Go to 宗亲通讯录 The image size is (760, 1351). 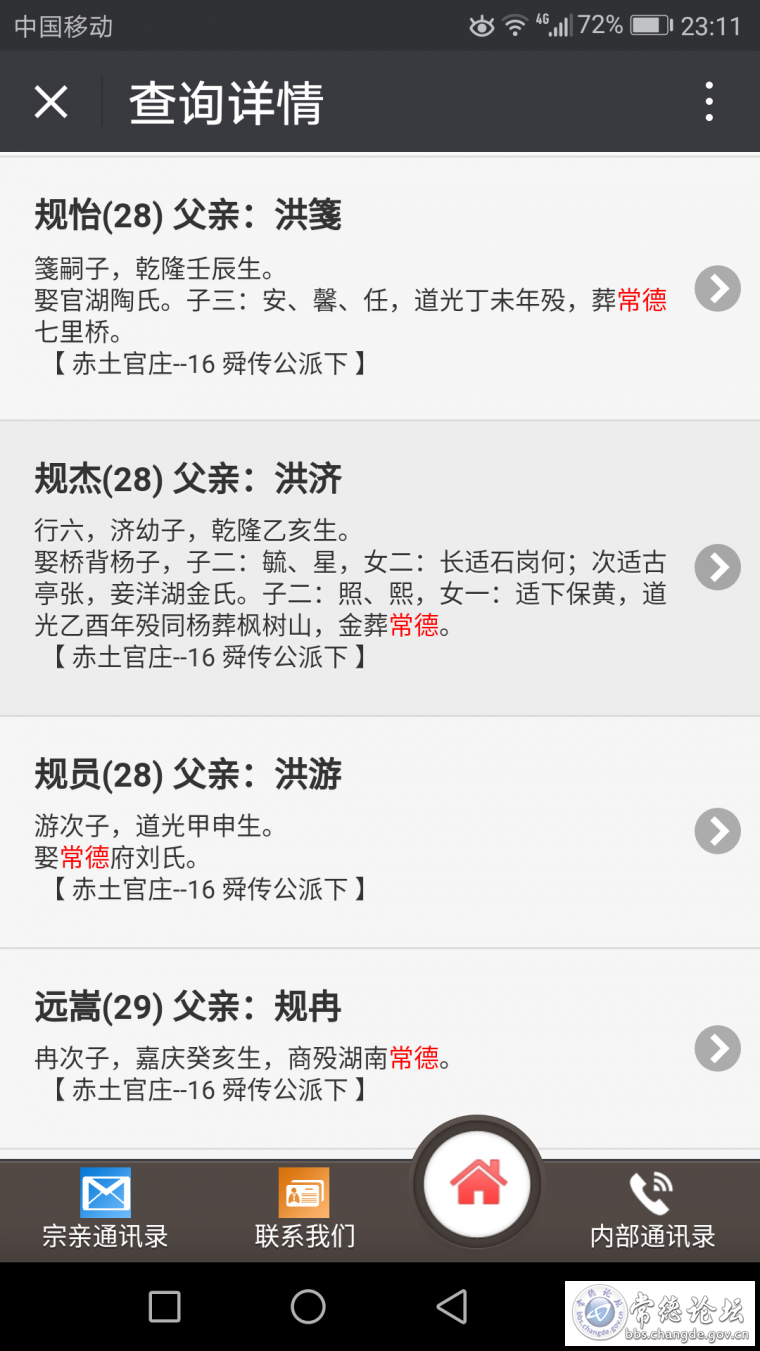pos(105,1208)
